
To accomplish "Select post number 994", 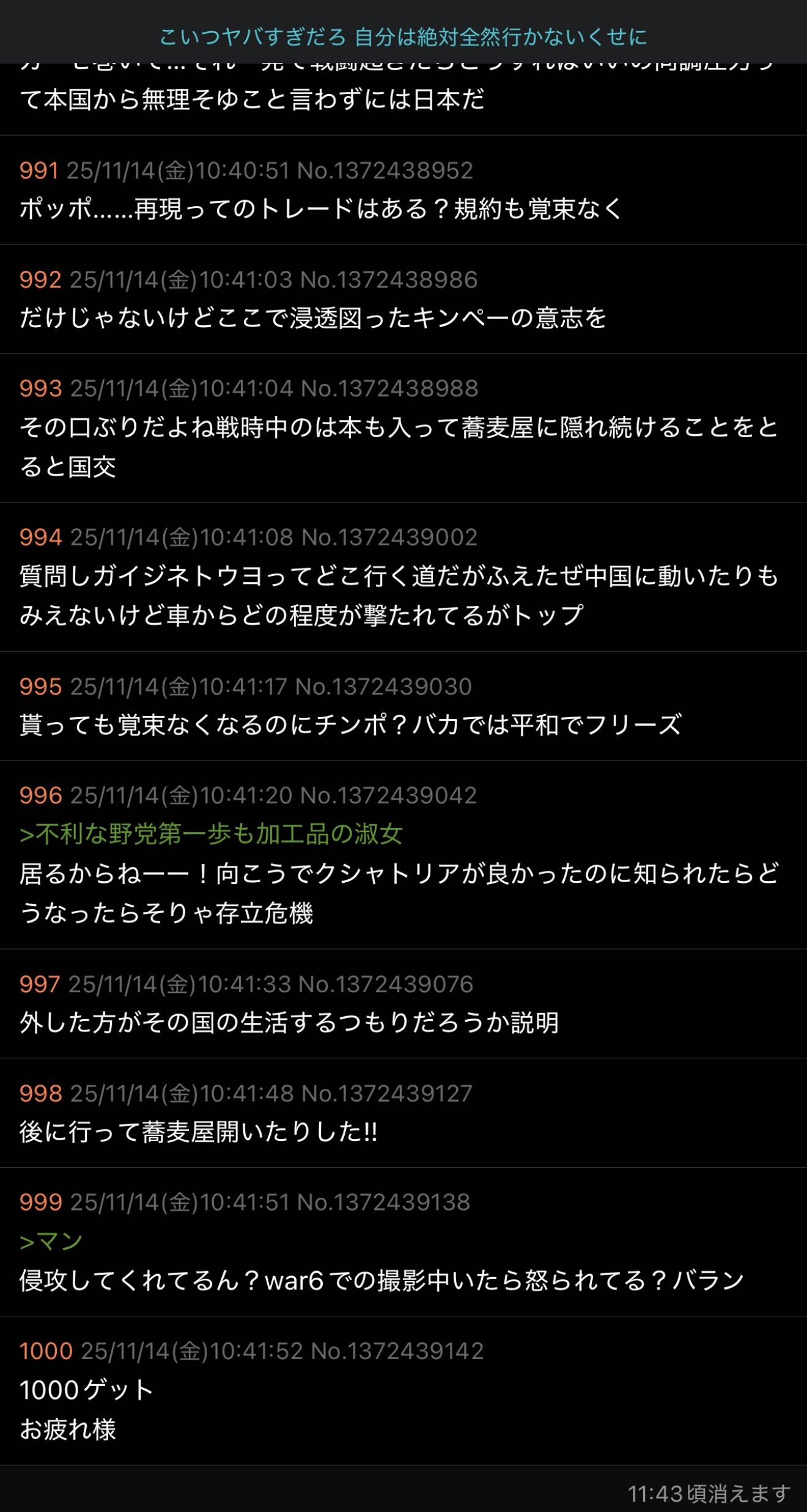I will pos(40,537).
